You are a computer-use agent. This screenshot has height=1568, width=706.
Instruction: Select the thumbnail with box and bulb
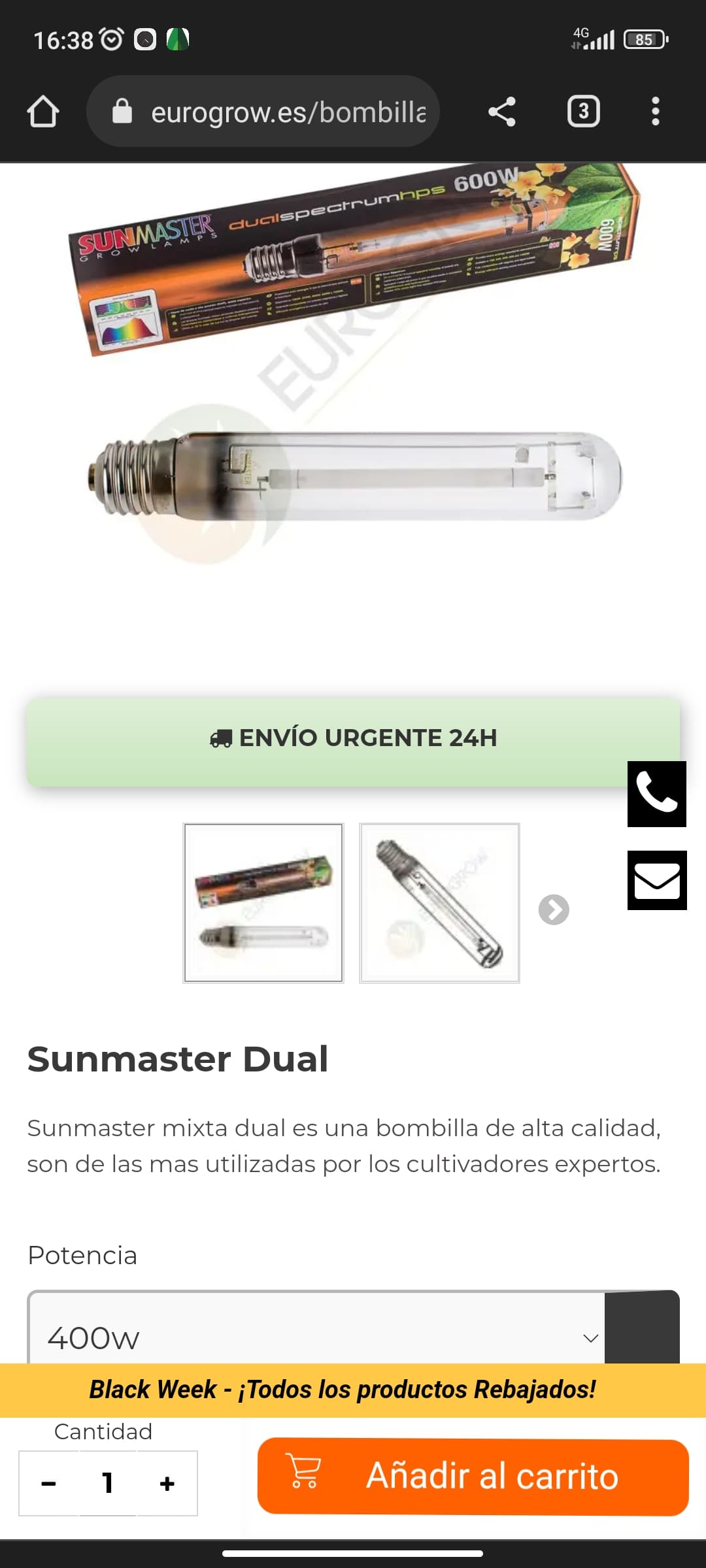coord(263,903)
